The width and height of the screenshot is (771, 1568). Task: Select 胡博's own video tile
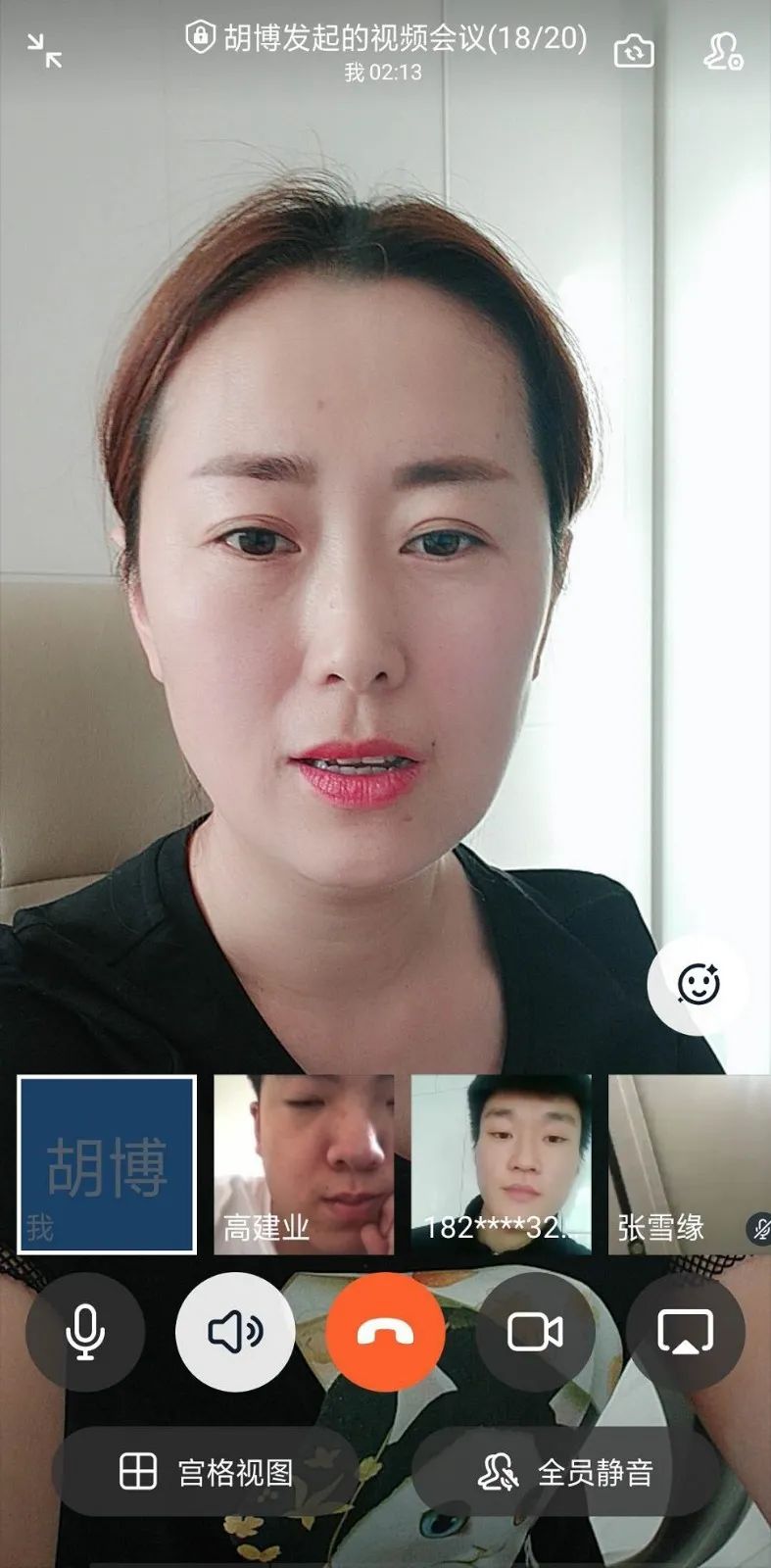[x=107, y=1164]
